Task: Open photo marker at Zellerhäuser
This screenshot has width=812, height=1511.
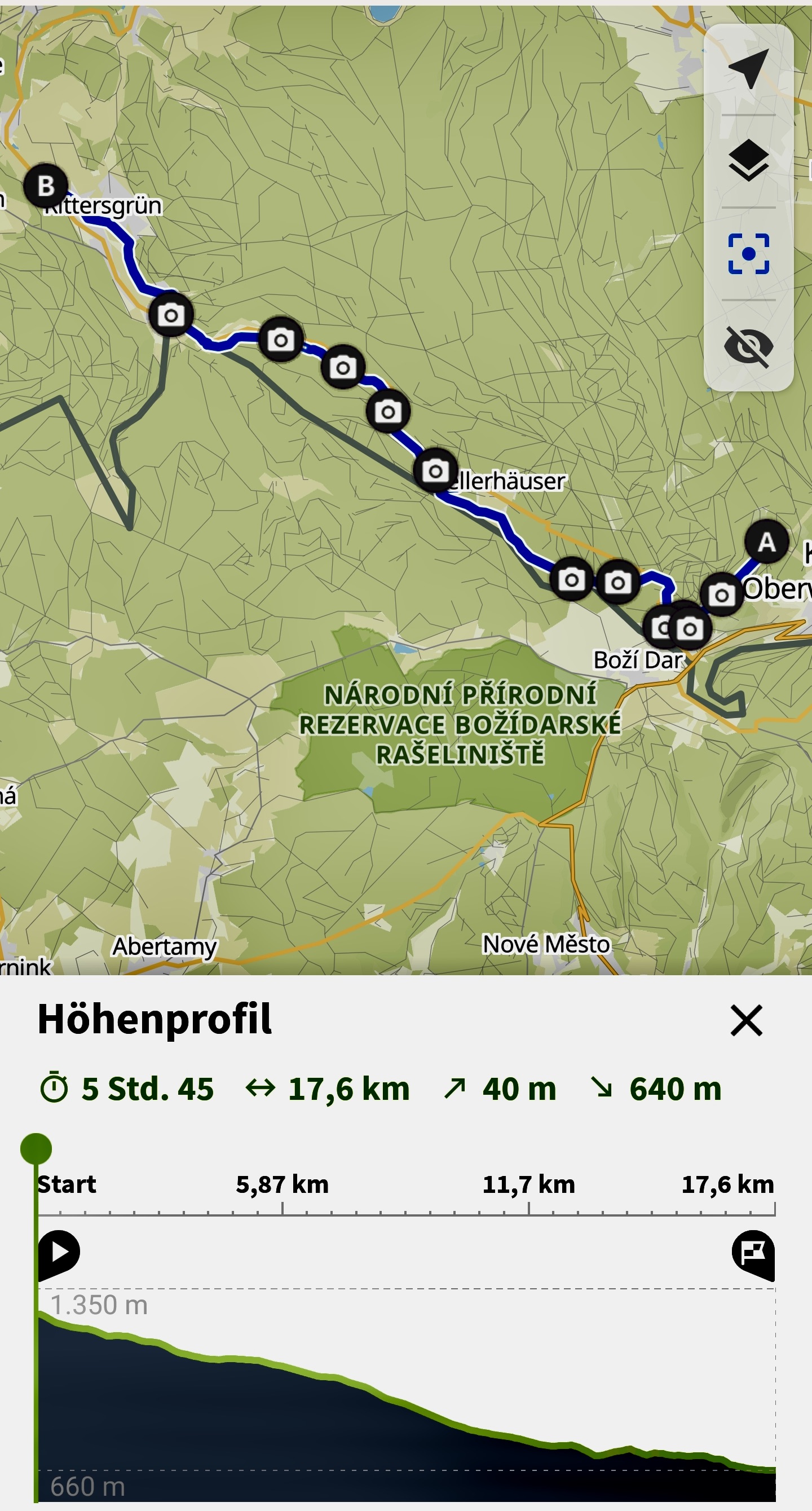Action: [x=435, y=470]
